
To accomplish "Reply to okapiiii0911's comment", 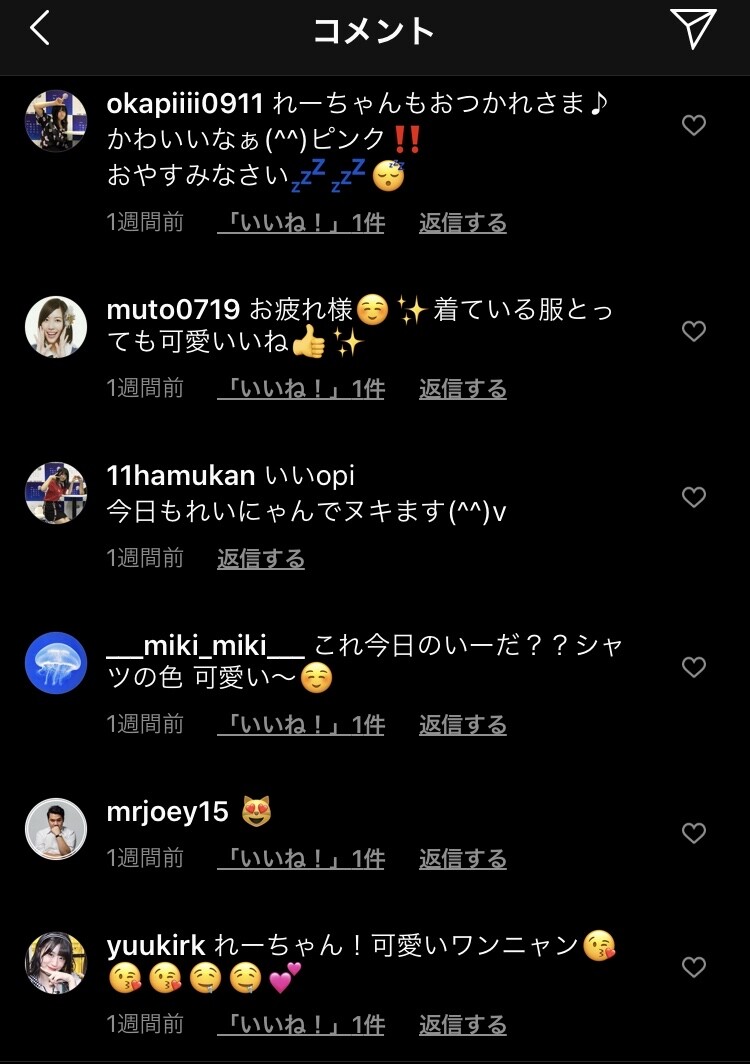I will coord(463,223).
